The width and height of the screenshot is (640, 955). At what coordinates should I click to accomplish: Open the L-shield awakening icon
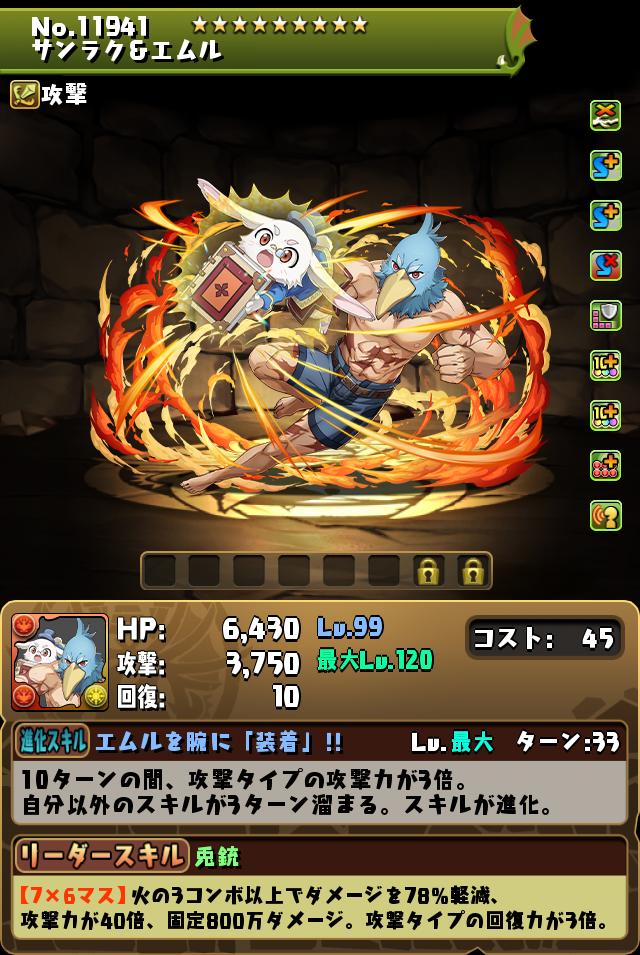(606, 315)
